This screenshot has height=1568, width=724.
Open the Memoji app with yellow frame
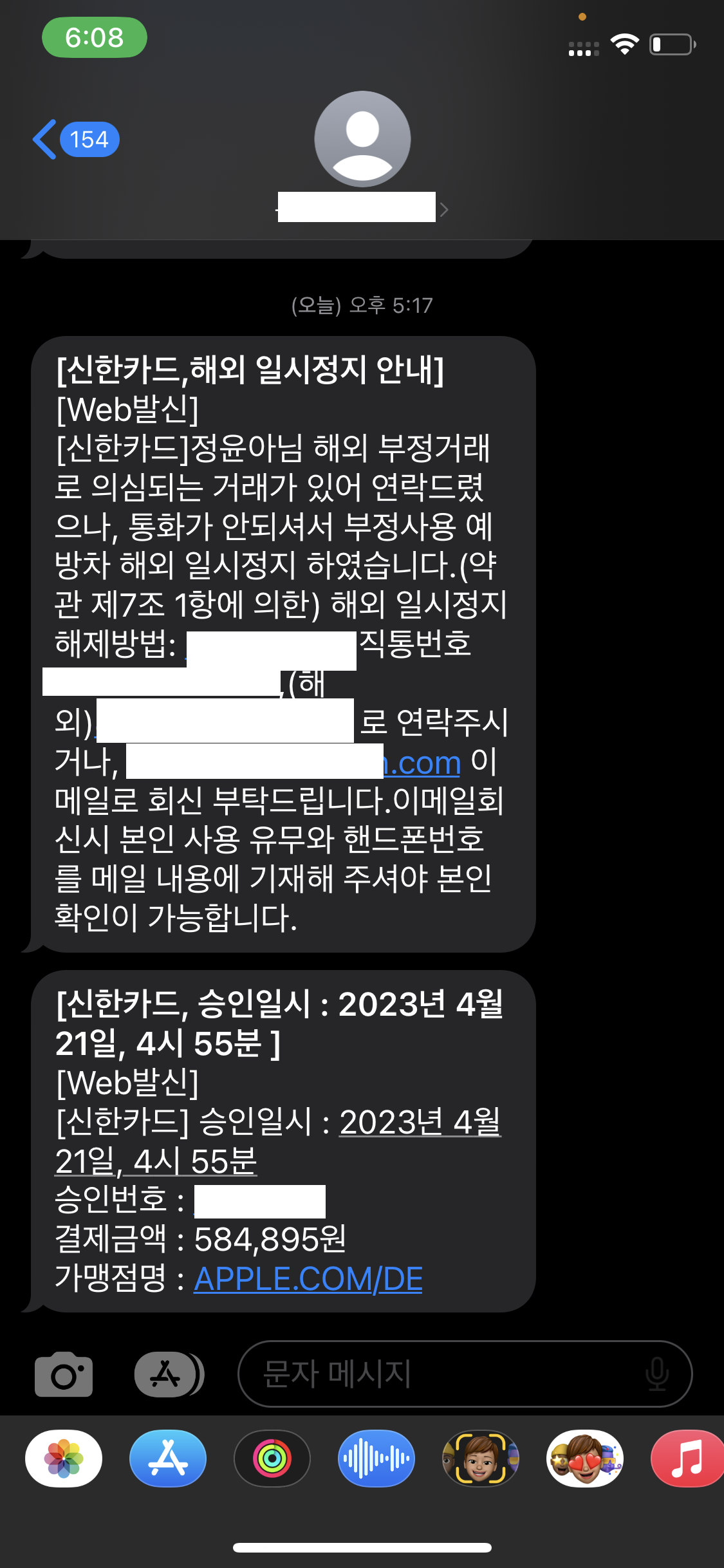pos(481,1459)
